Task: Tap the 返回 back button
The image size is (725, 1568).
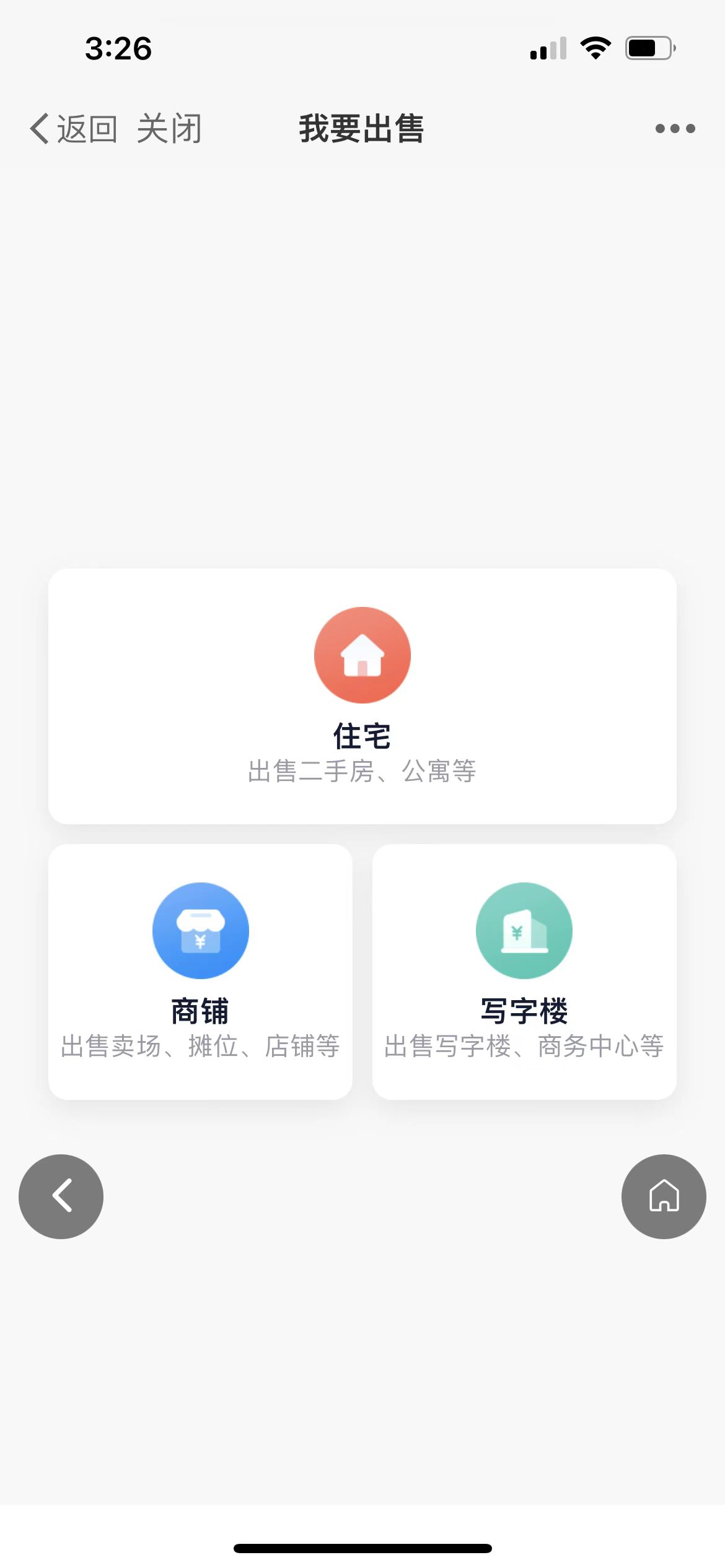Action: [74, 129]
